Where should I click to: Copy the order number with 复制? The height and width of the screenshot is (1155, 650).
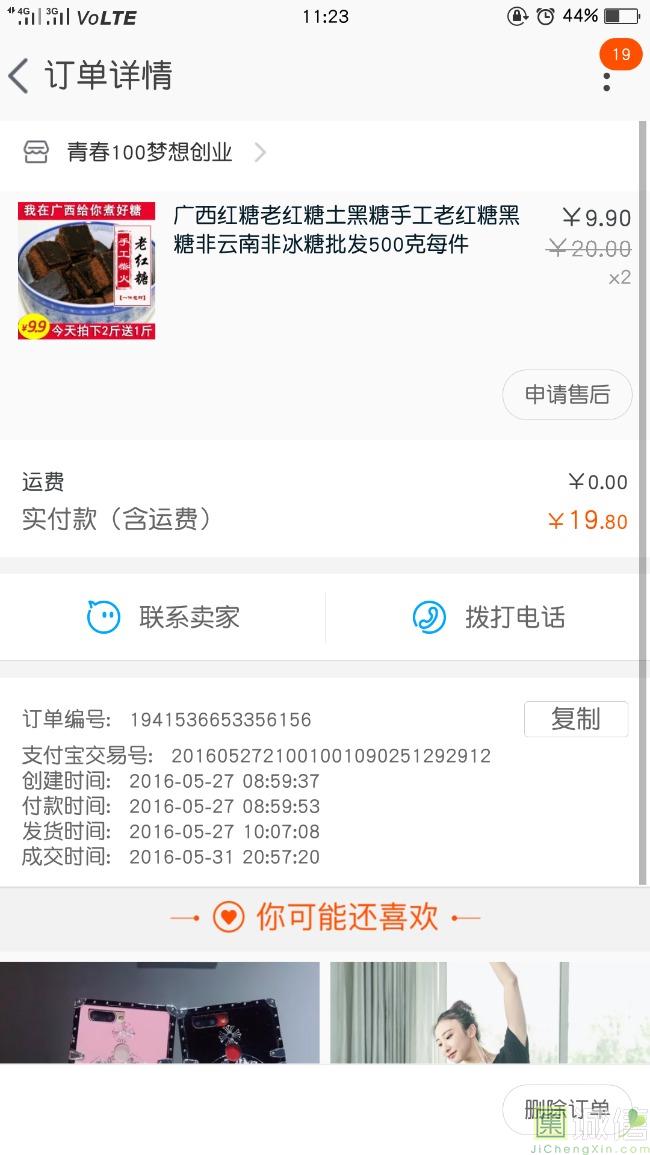(x=575, y=719)
